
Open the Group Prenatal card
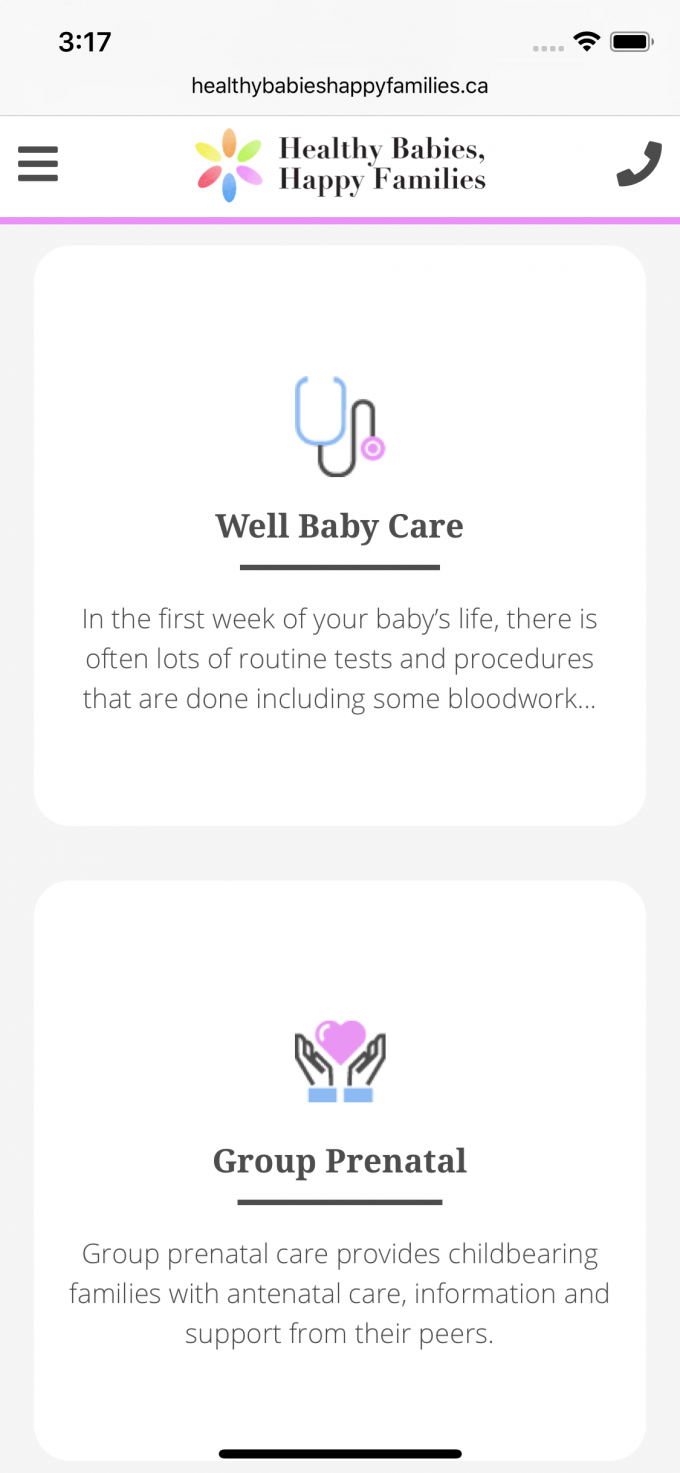point(339,1162)
